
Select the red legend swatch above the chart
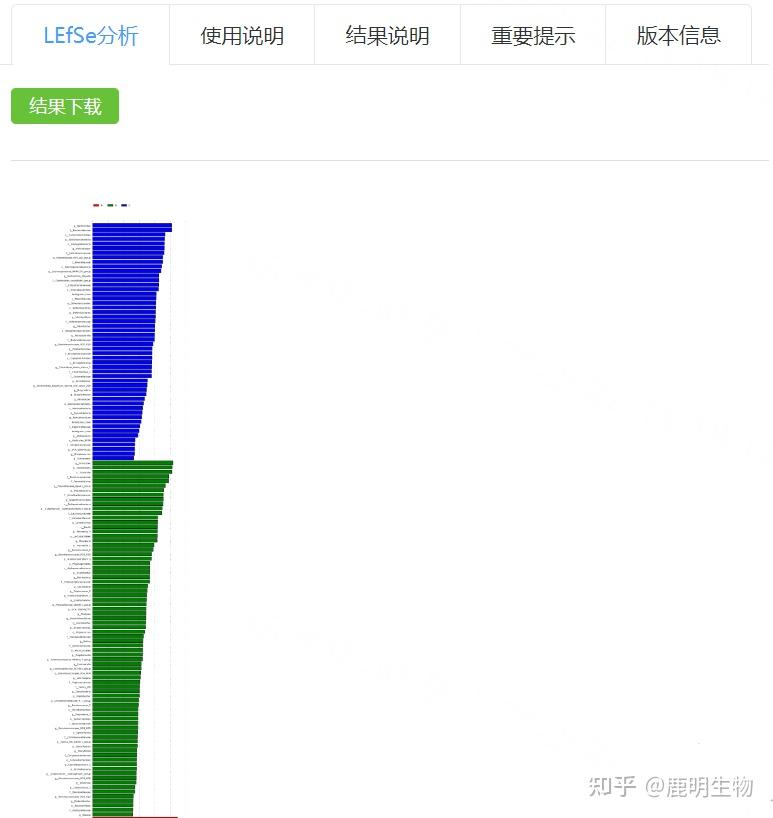point(96,204)
